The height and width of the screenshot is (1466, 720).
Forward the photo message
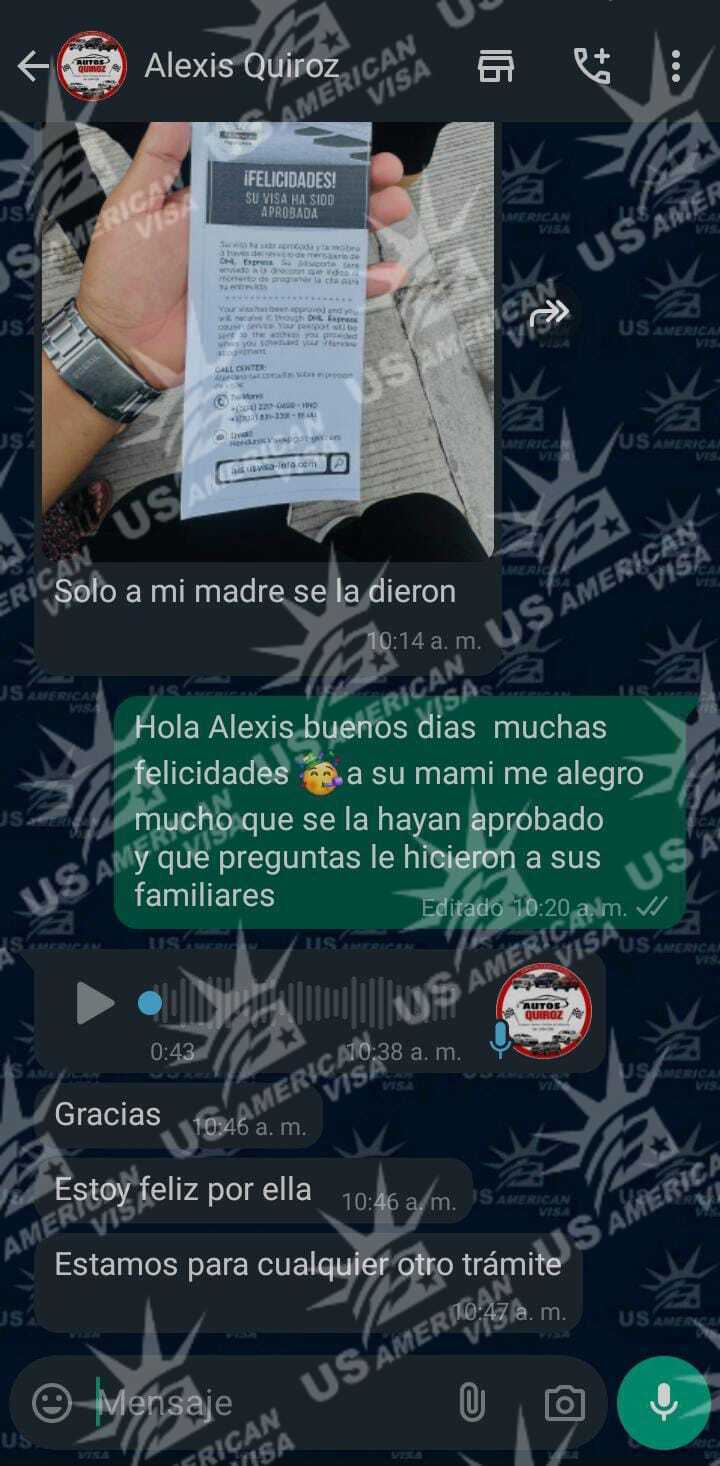point(549,313)
